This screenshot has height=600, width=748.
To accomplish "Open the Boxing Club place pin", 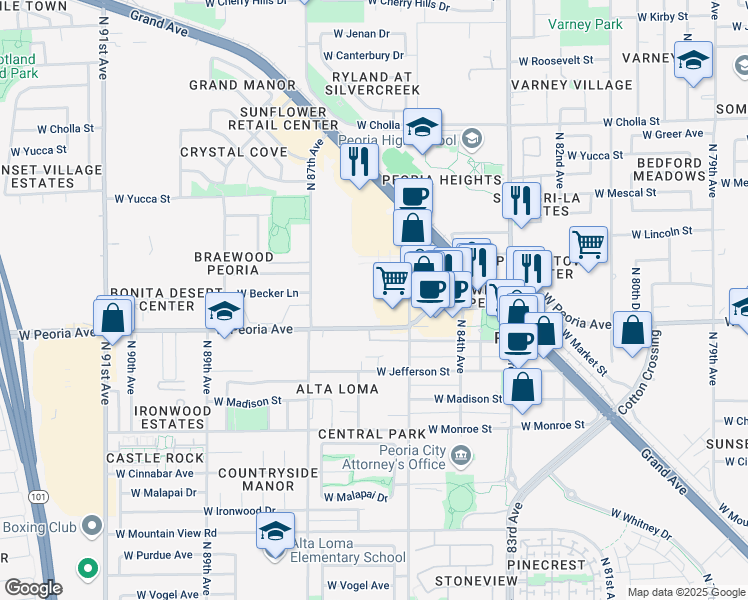I will coord(91,525).
